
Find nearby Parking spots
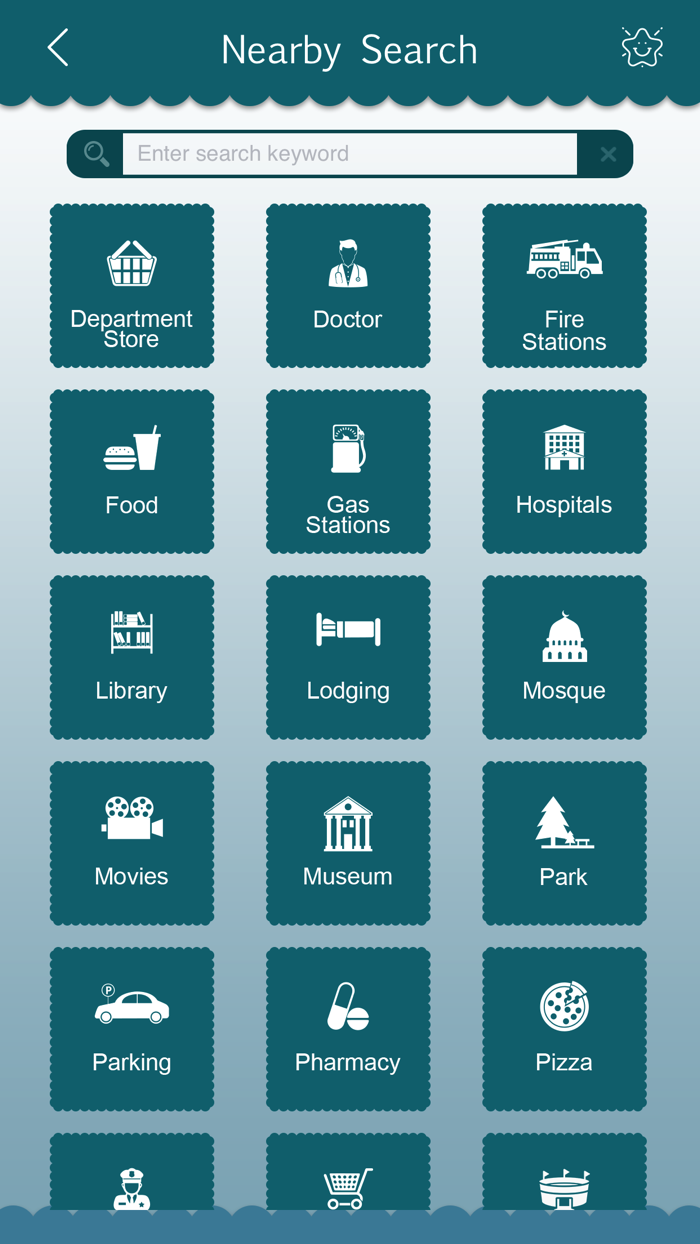(132, 1029)
